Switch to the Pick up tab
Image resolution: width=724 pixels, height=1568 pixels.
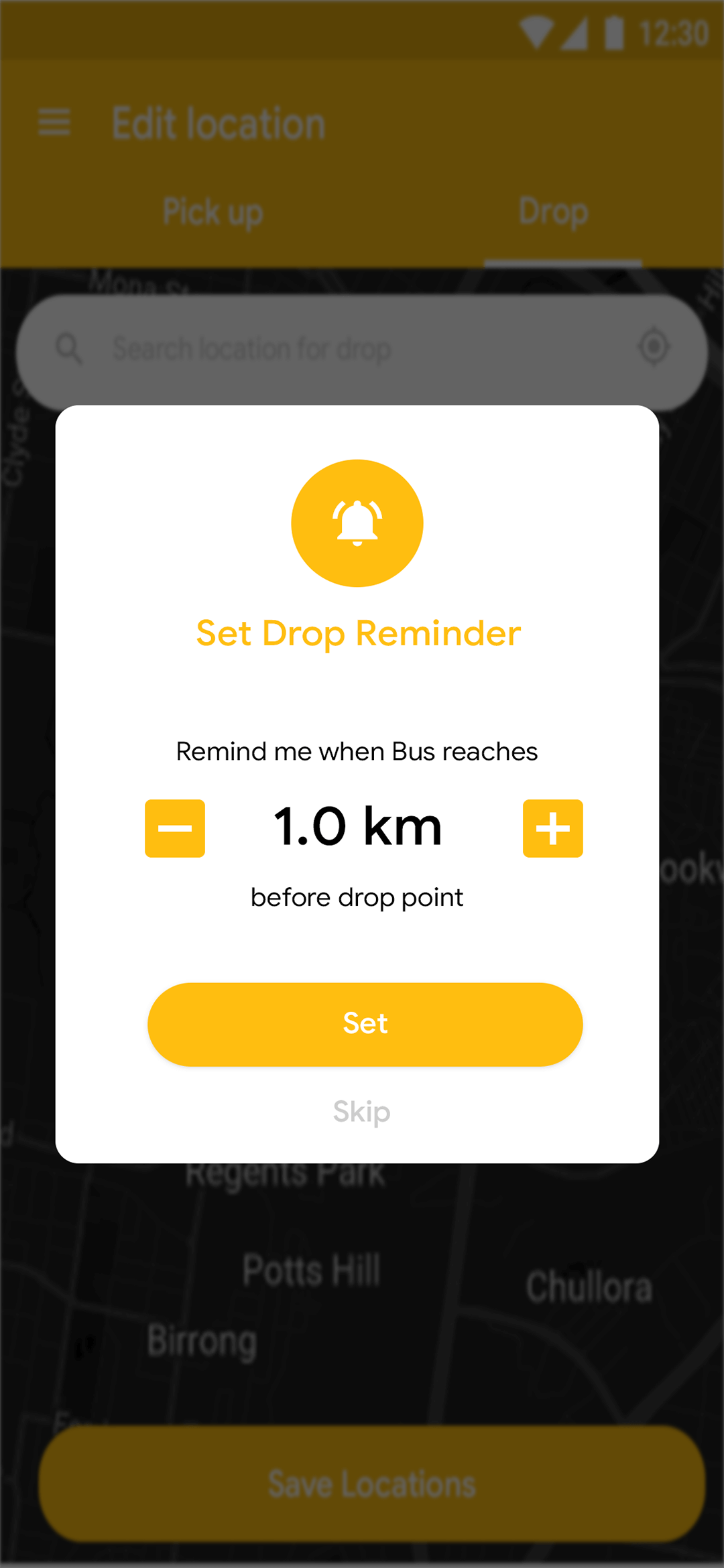tap(213, 211)
